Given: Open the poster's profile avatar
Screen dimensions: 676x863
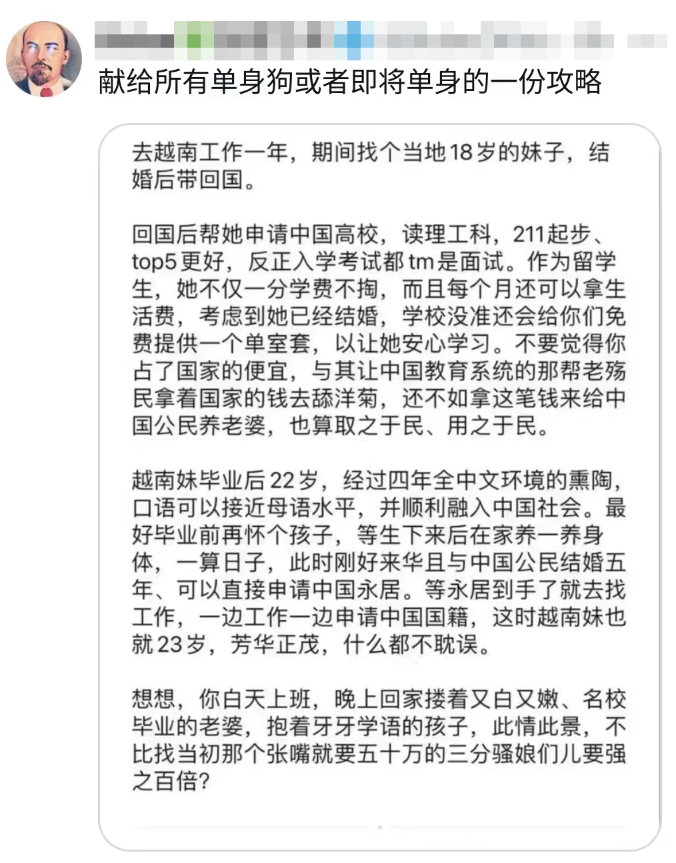Looking at the screenshot, I should click(44, 58).
